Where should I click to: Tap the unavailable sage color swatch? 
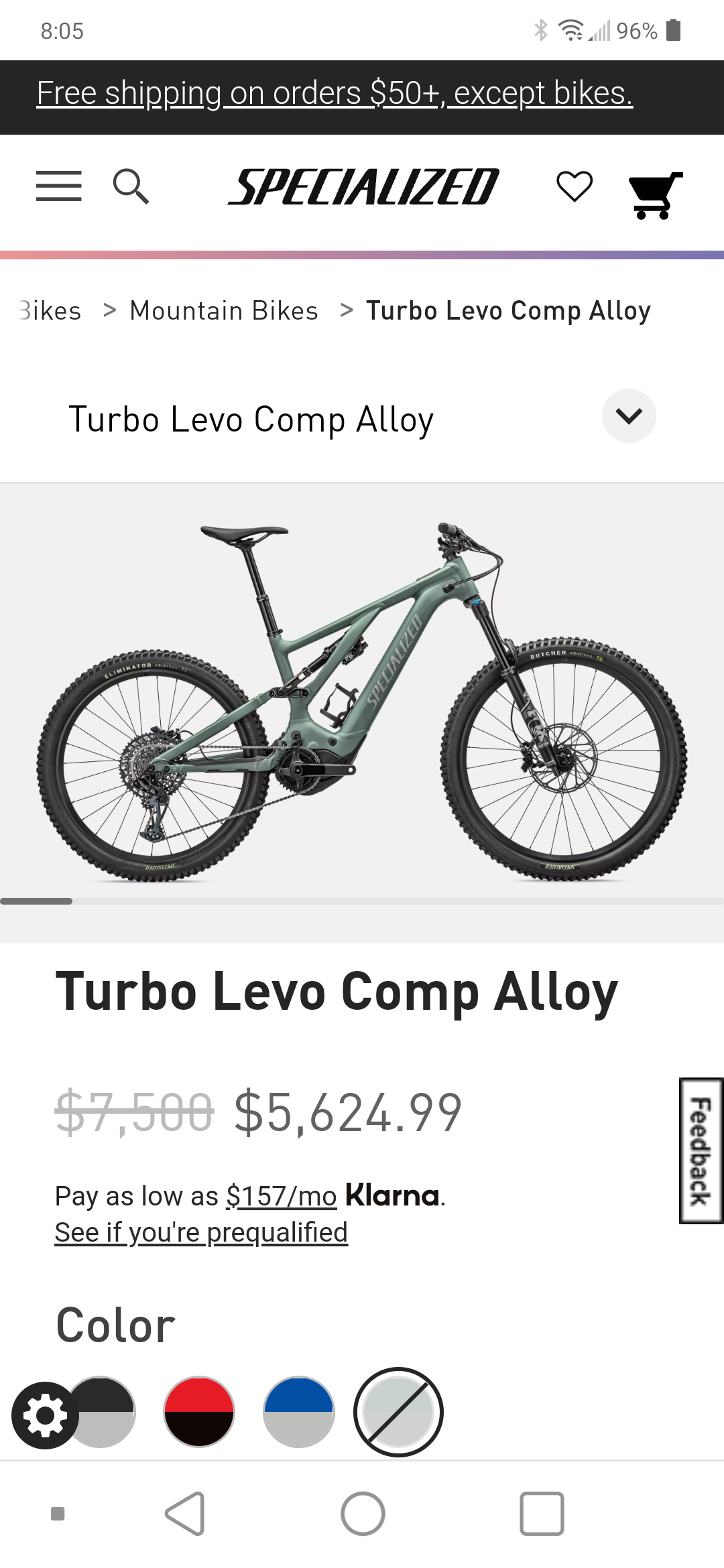399,1412
